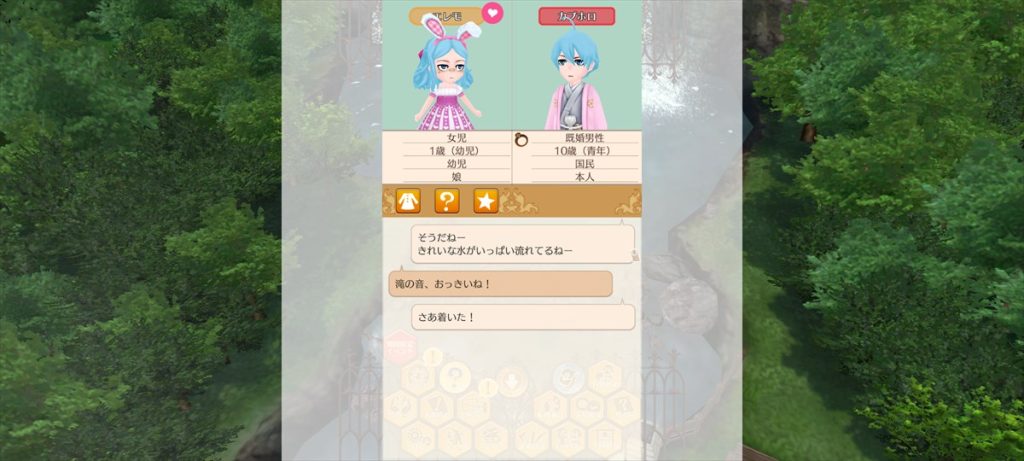The height and width of the screenshot is (461, 1024).
Task: Tap the pink heart icon beside the girl's name
Action: point(493,14)
